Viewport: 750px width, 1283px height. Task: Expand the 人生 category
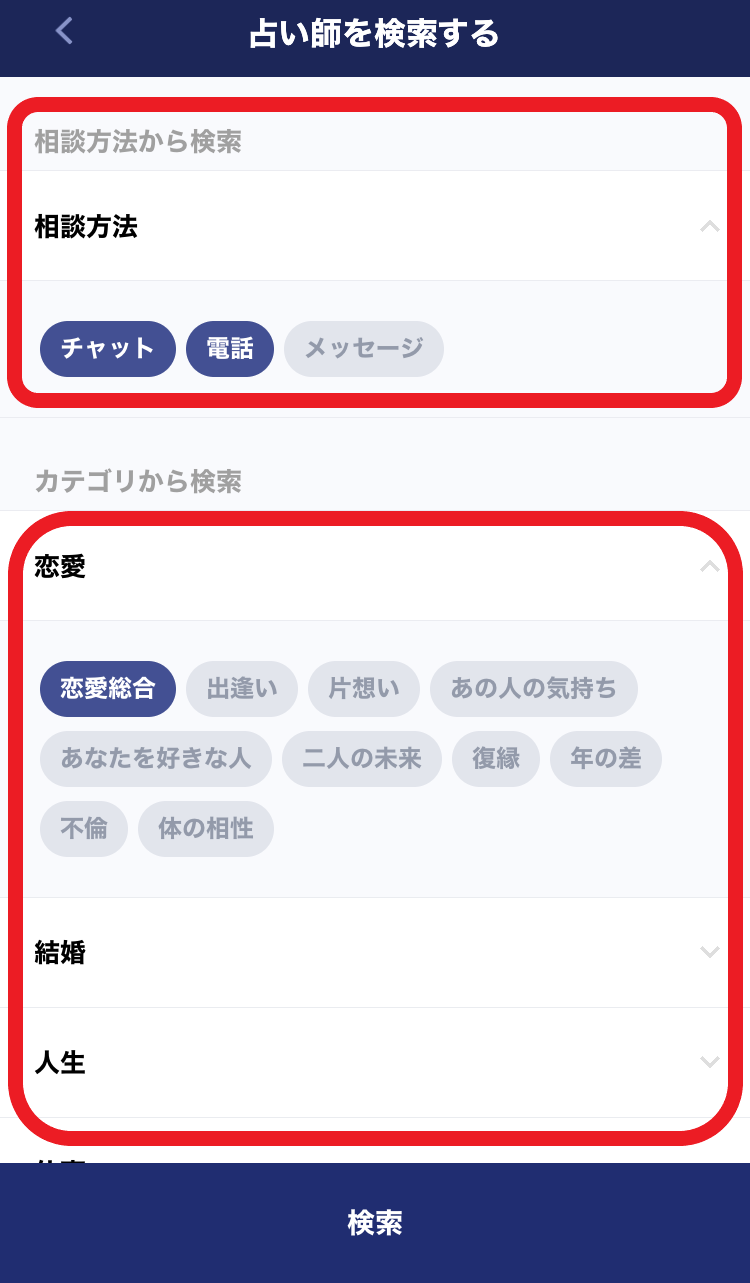[709, 1063]
